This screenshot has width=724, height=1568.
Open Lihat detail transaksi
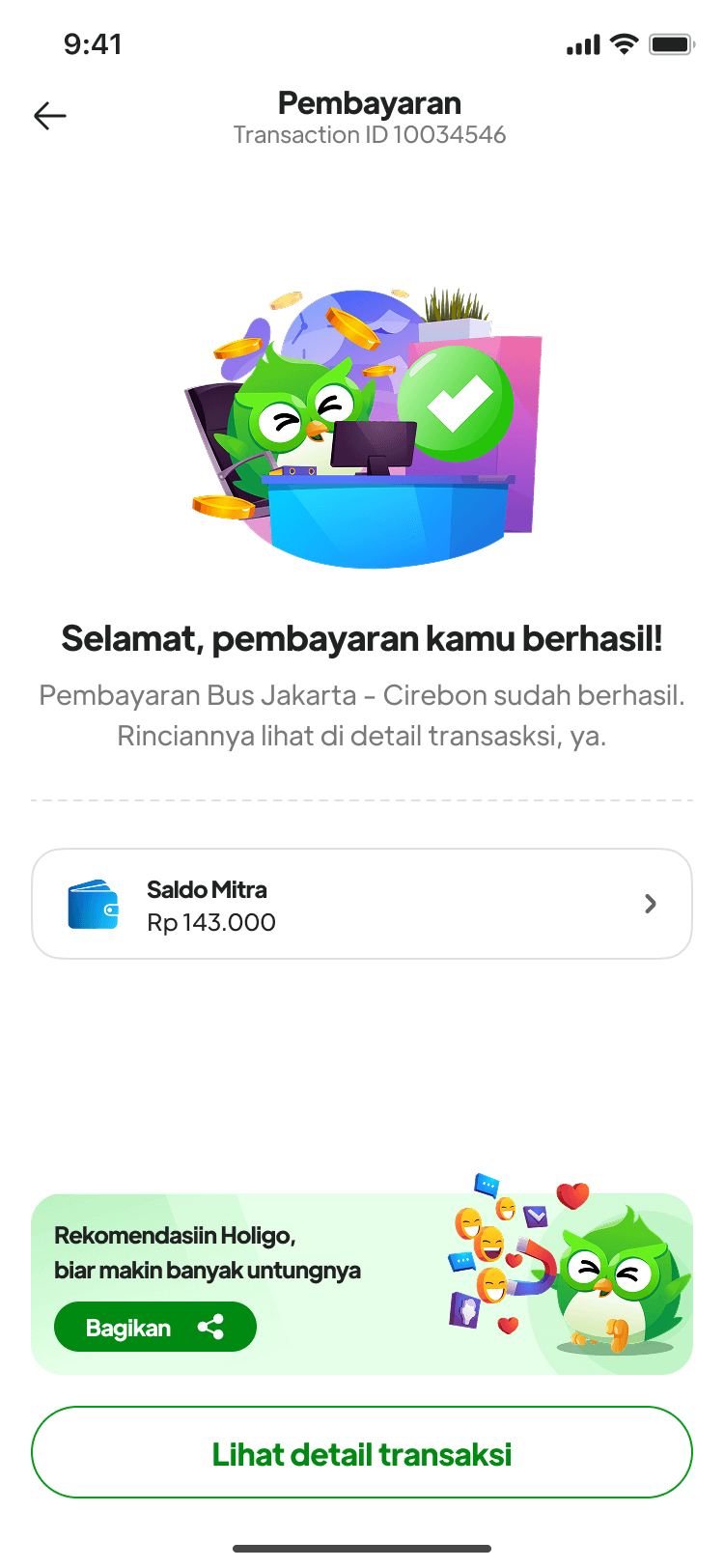(x=362, y=1453)
